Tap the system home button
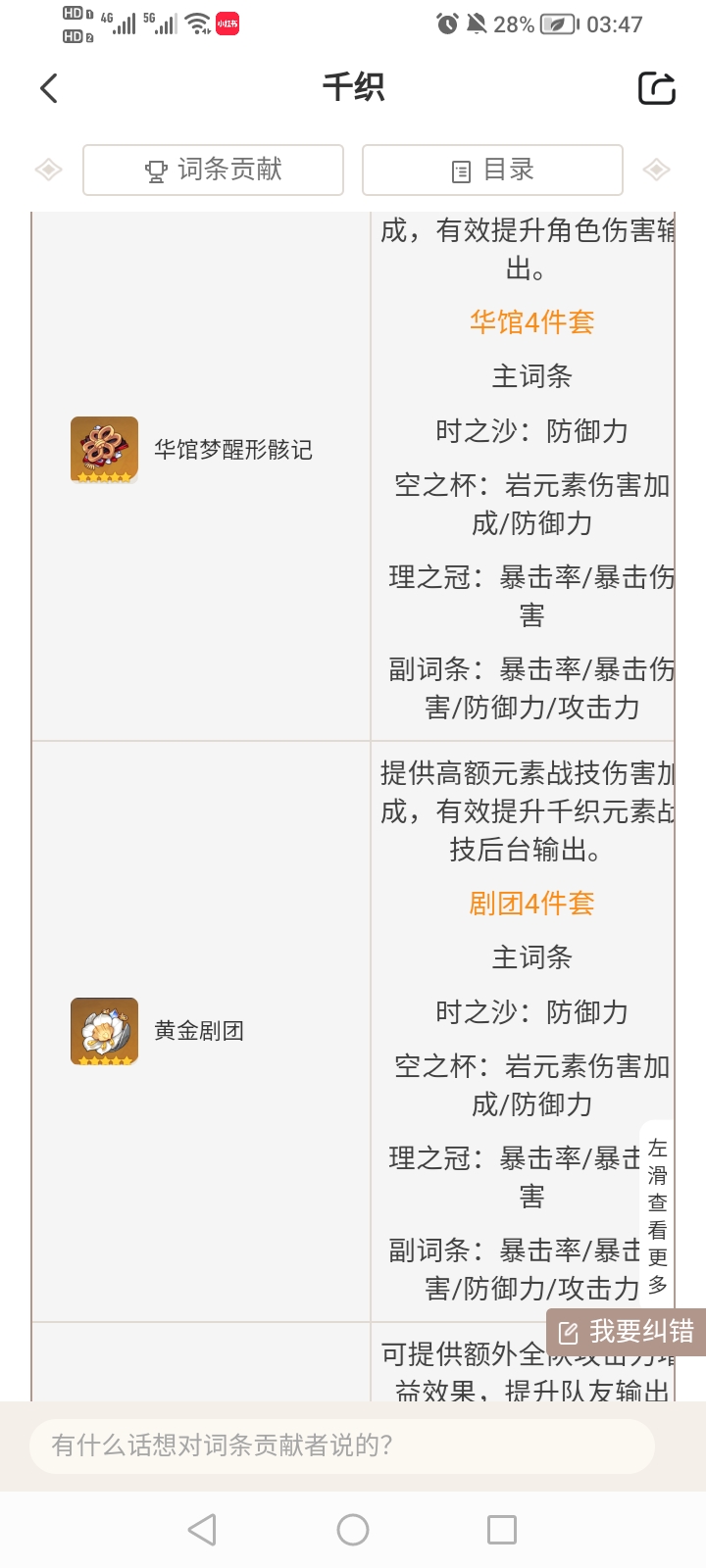This screenshot has height=1568, width=706. (353, 1530)
